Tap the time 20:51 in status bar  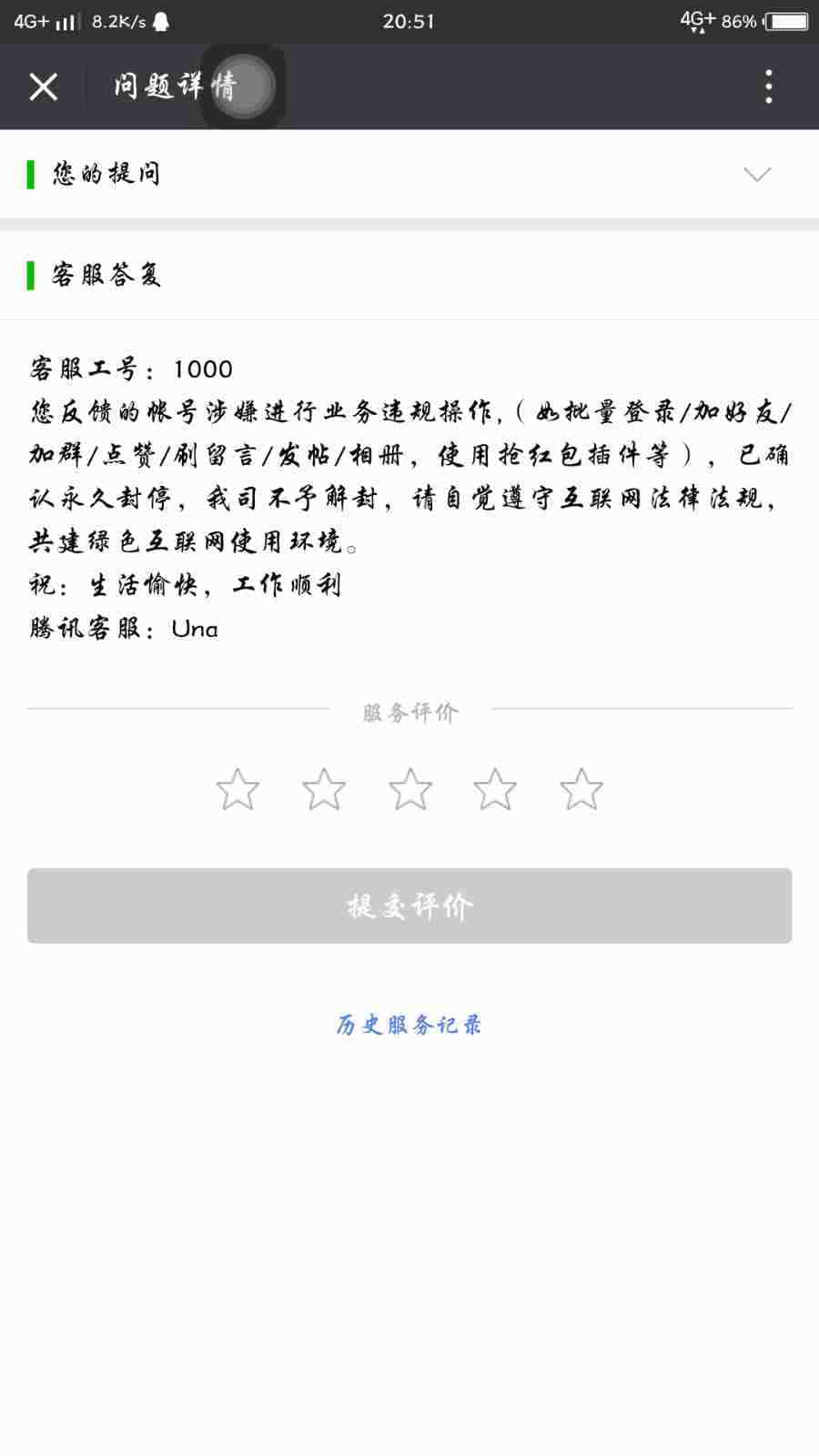[409, 19]
